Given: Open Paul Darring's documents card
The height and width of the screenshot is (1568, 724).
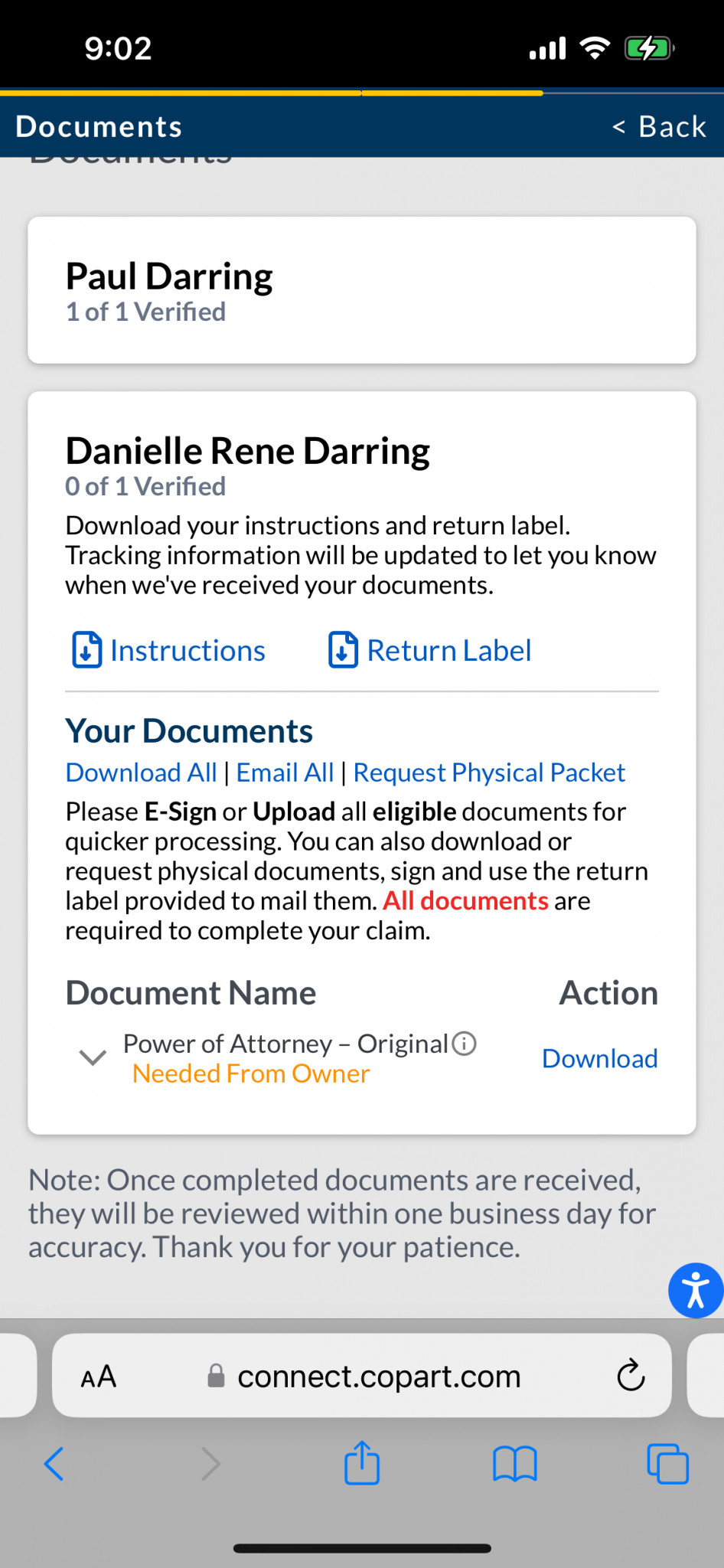Looking at the screenshot, I should 362,290.
